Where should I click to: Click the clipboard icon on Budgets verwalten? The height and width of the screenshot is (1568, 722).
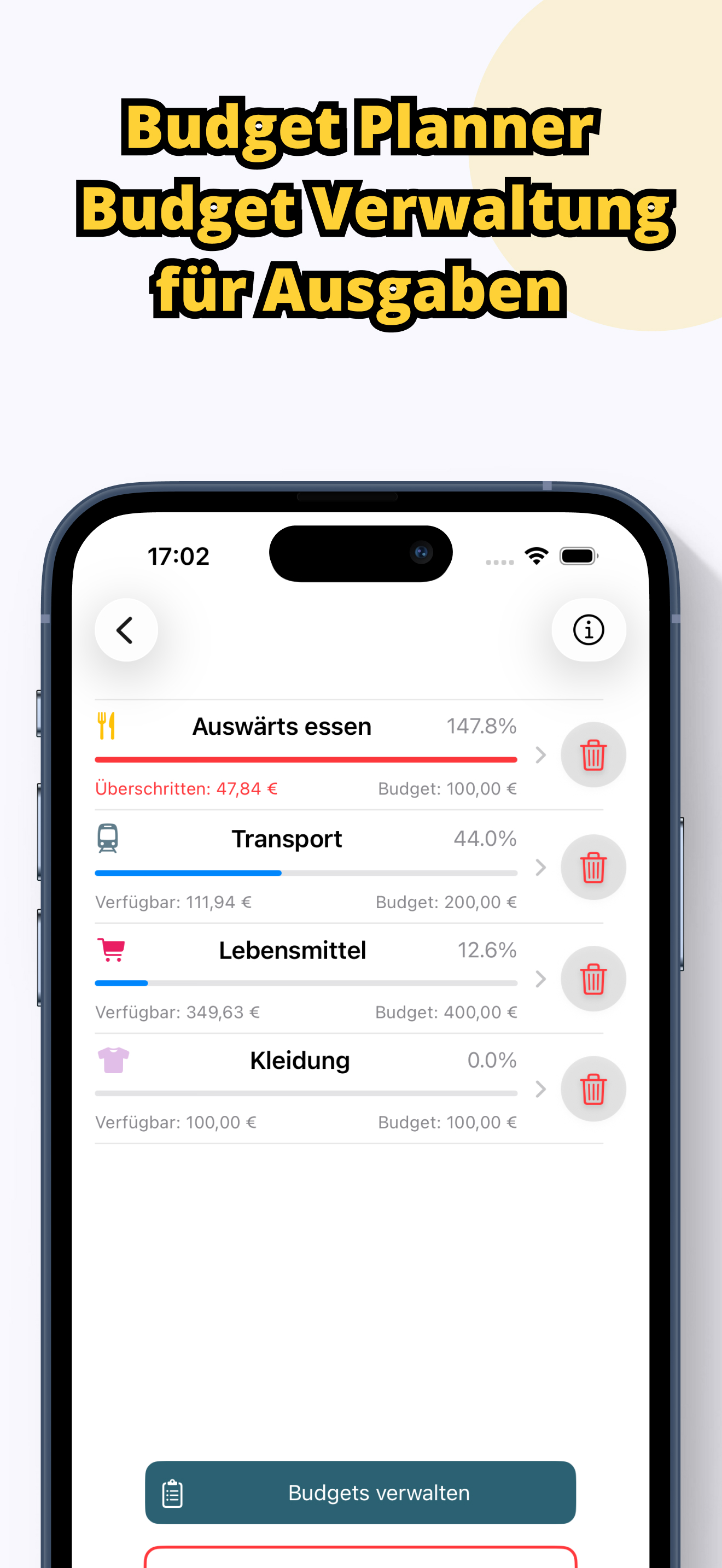click(x=172, y=1493)
